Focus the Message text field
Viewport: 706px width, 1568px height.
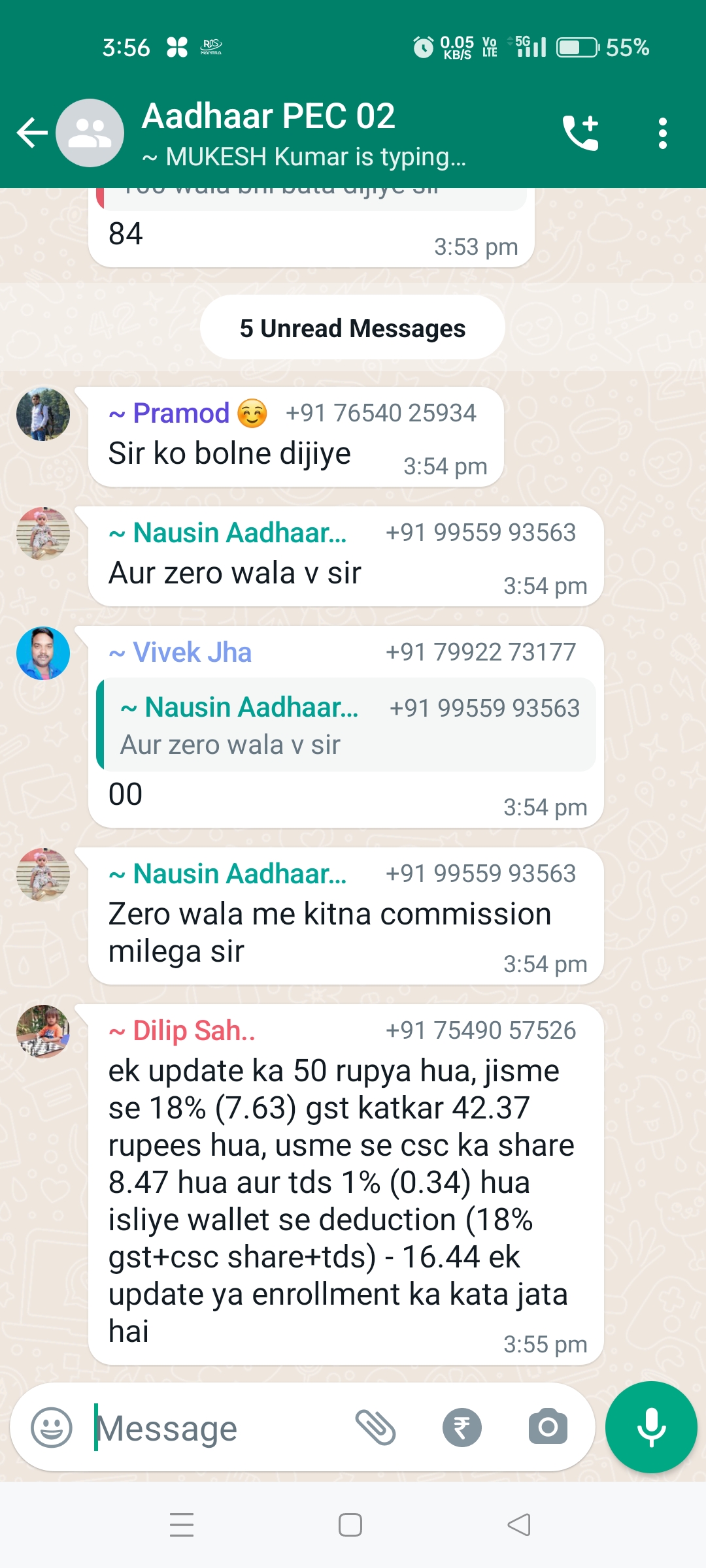[216, 1428]
